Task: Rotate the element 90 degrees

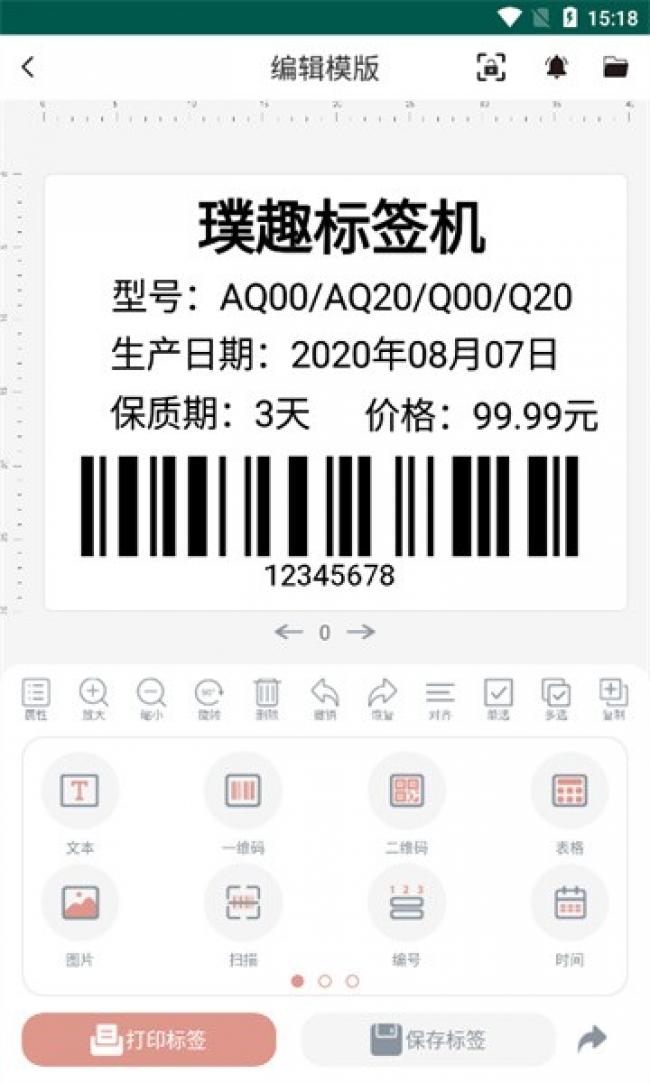Action: coord(209,699)
